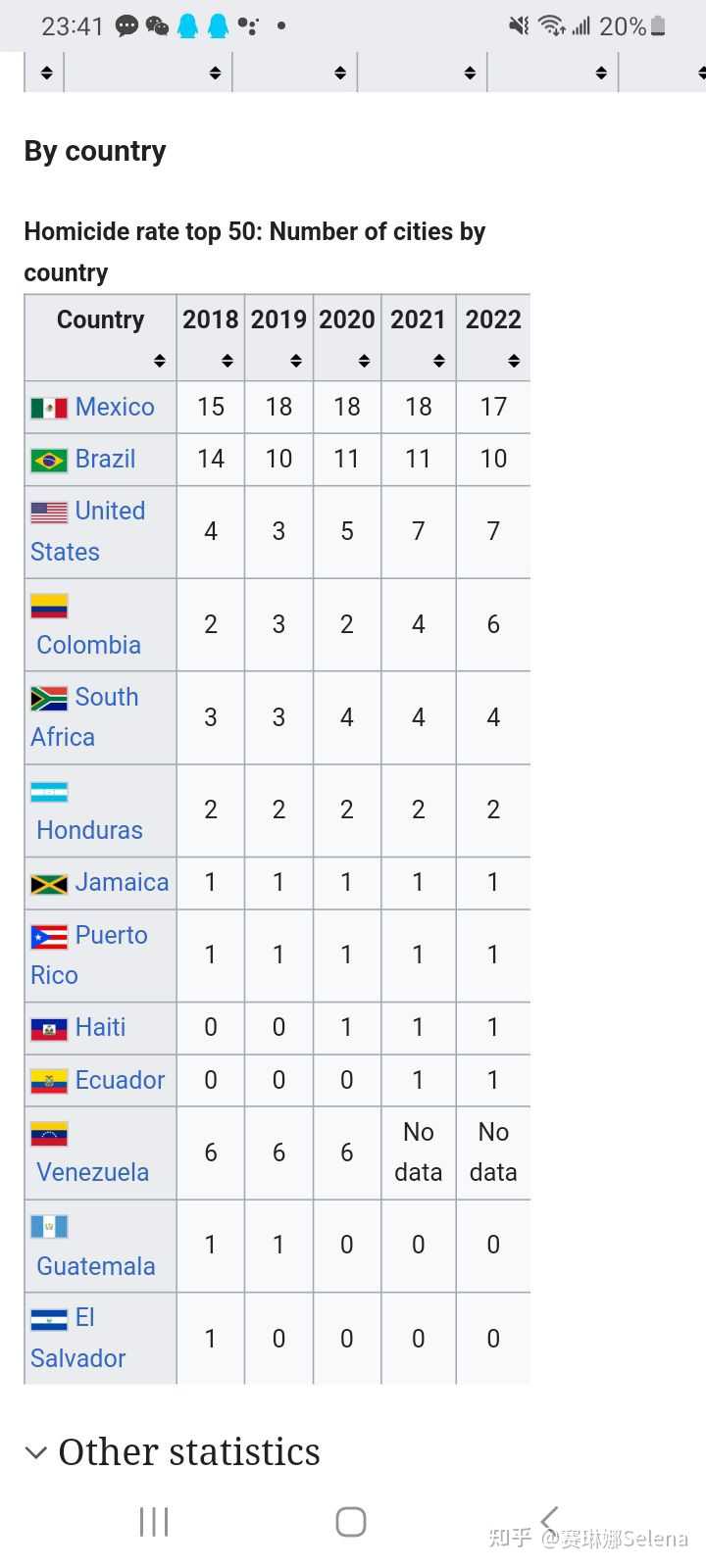
Task: Open the Guatemala link
Action: (96, 1266)
